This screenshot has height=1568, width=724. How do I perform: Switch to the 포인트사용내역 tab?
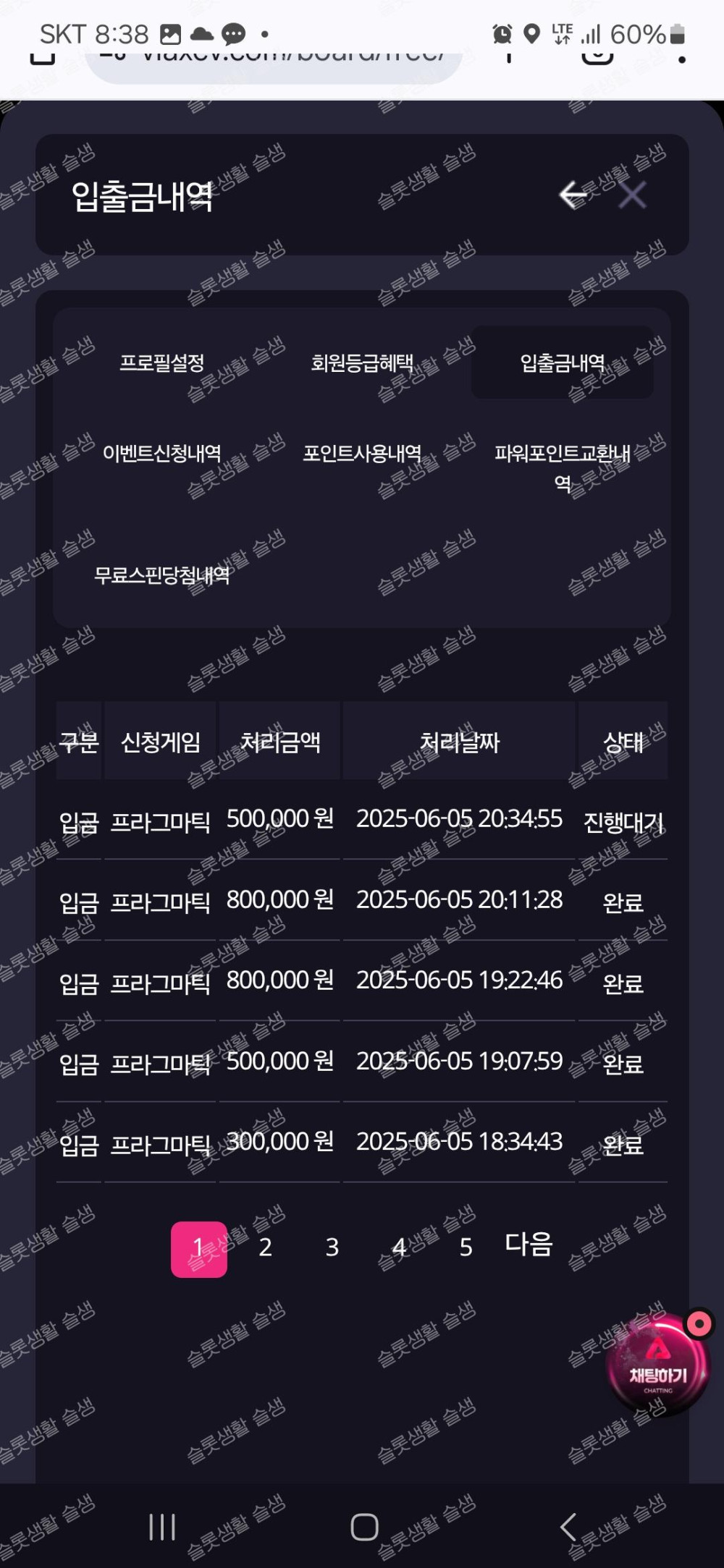click(x=362, y=454)
